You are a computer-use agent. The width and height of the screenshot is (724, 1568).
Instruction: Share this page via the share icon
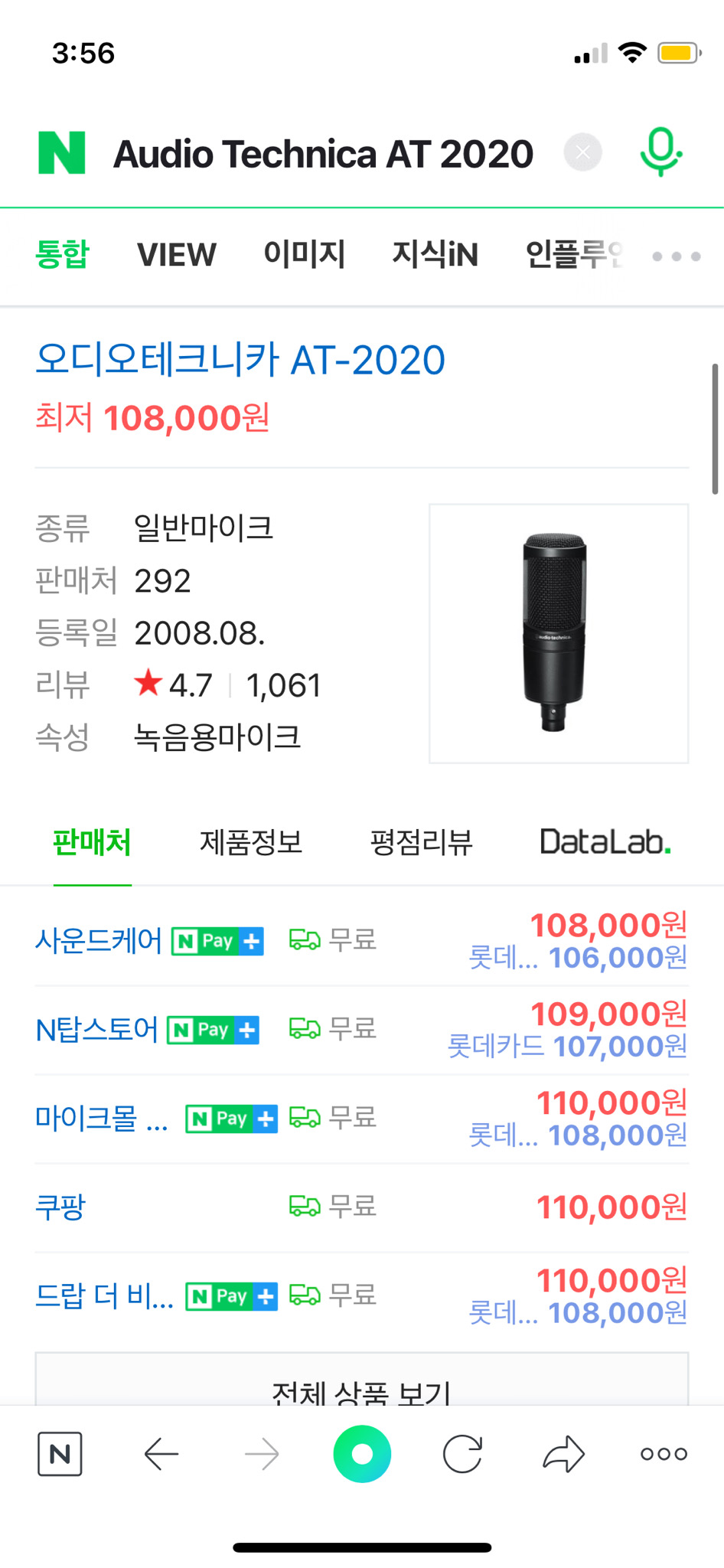pyautogui.click(x=563, y=1453)
